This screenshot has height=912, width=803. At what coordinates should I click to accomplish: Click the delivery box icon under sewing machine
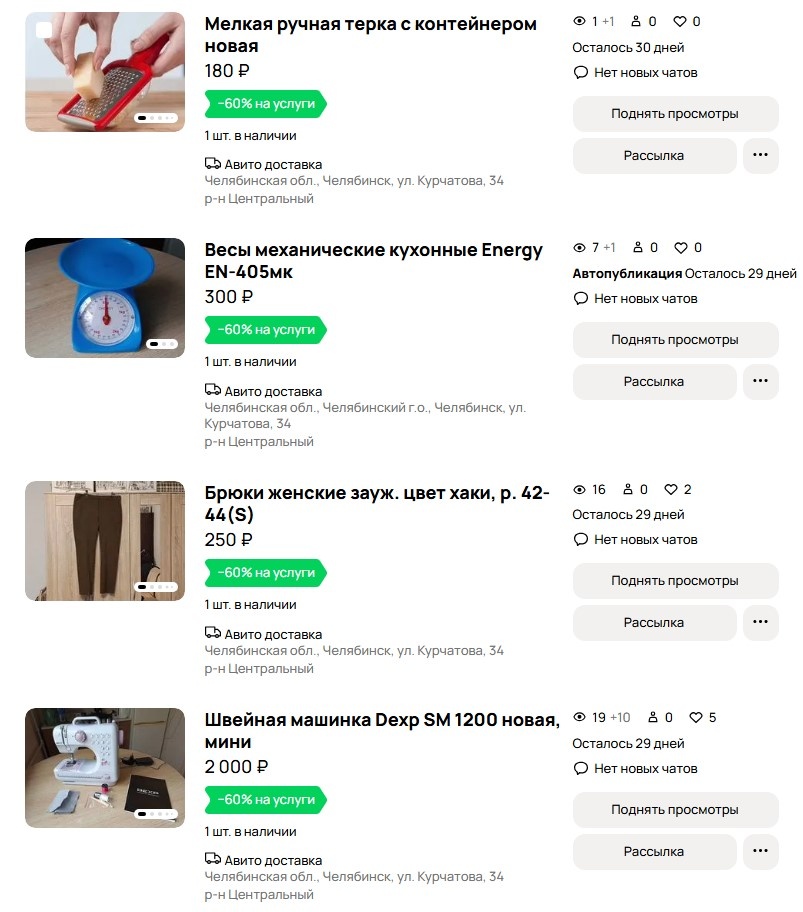tap(211, 860)
